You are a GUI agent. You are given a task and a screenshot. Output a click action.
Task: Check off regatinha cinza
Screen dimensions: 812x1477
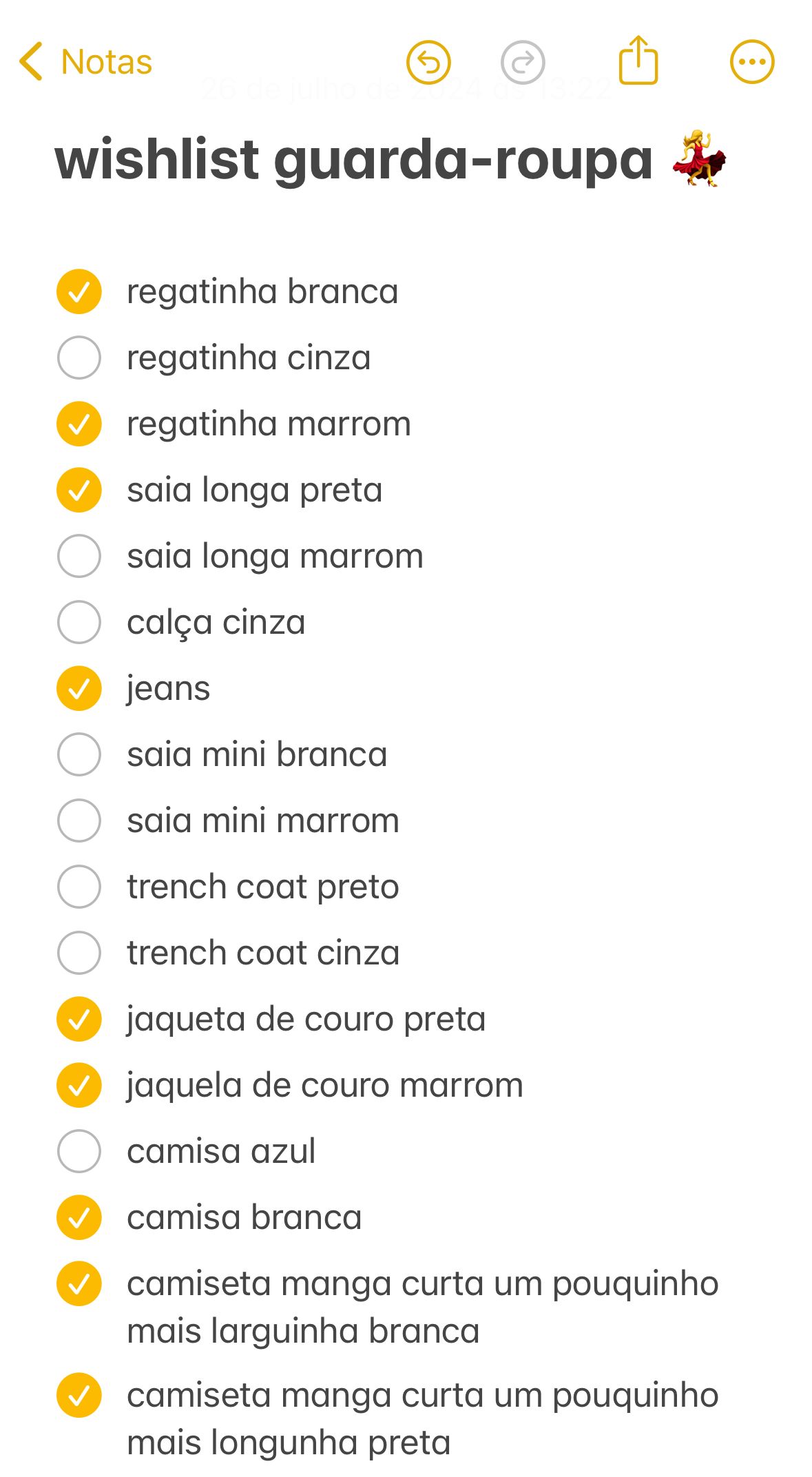click(79, 358)
